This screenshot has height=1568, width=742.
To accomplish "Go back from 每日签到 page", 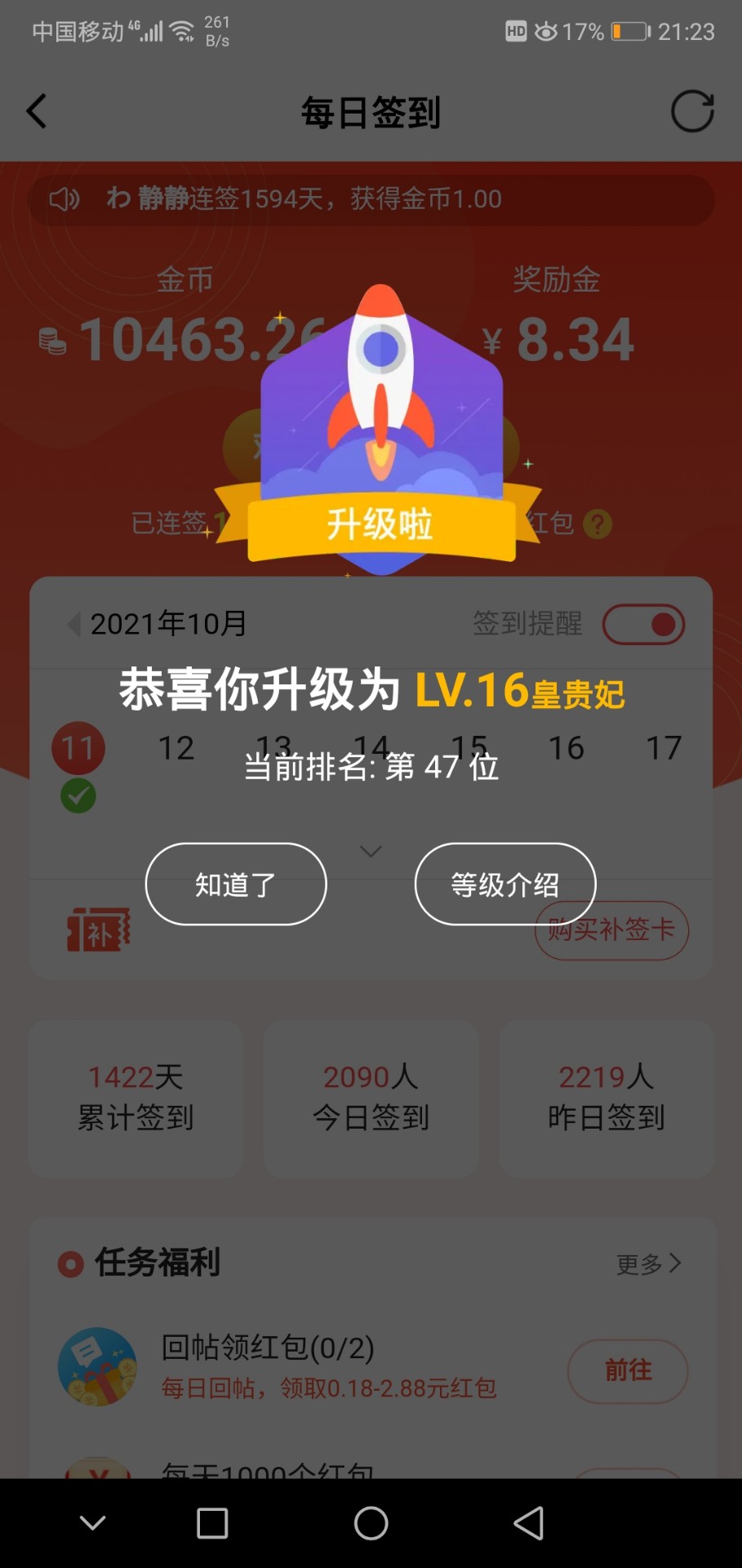I will click(x=37, y=112).
